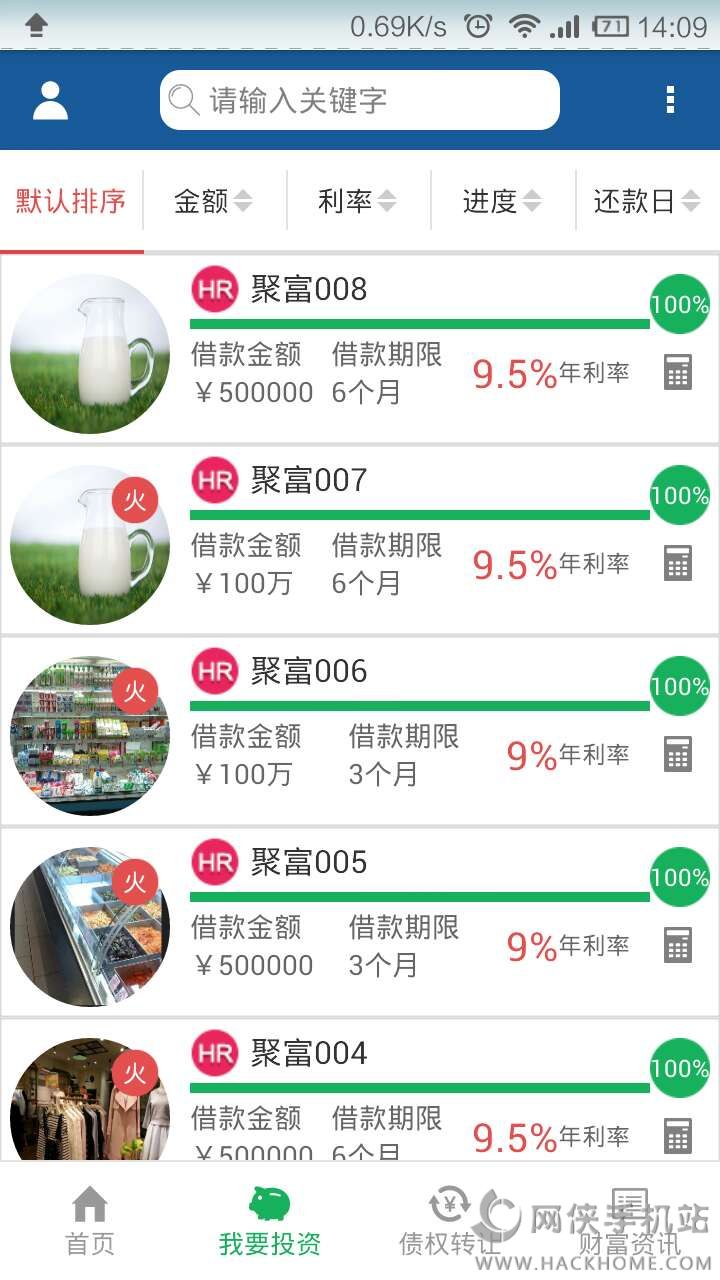The image size is (720, 1280).
Task: Open the three-dot overflow menu
Action: pyautogui.click(x=670, y=100)
